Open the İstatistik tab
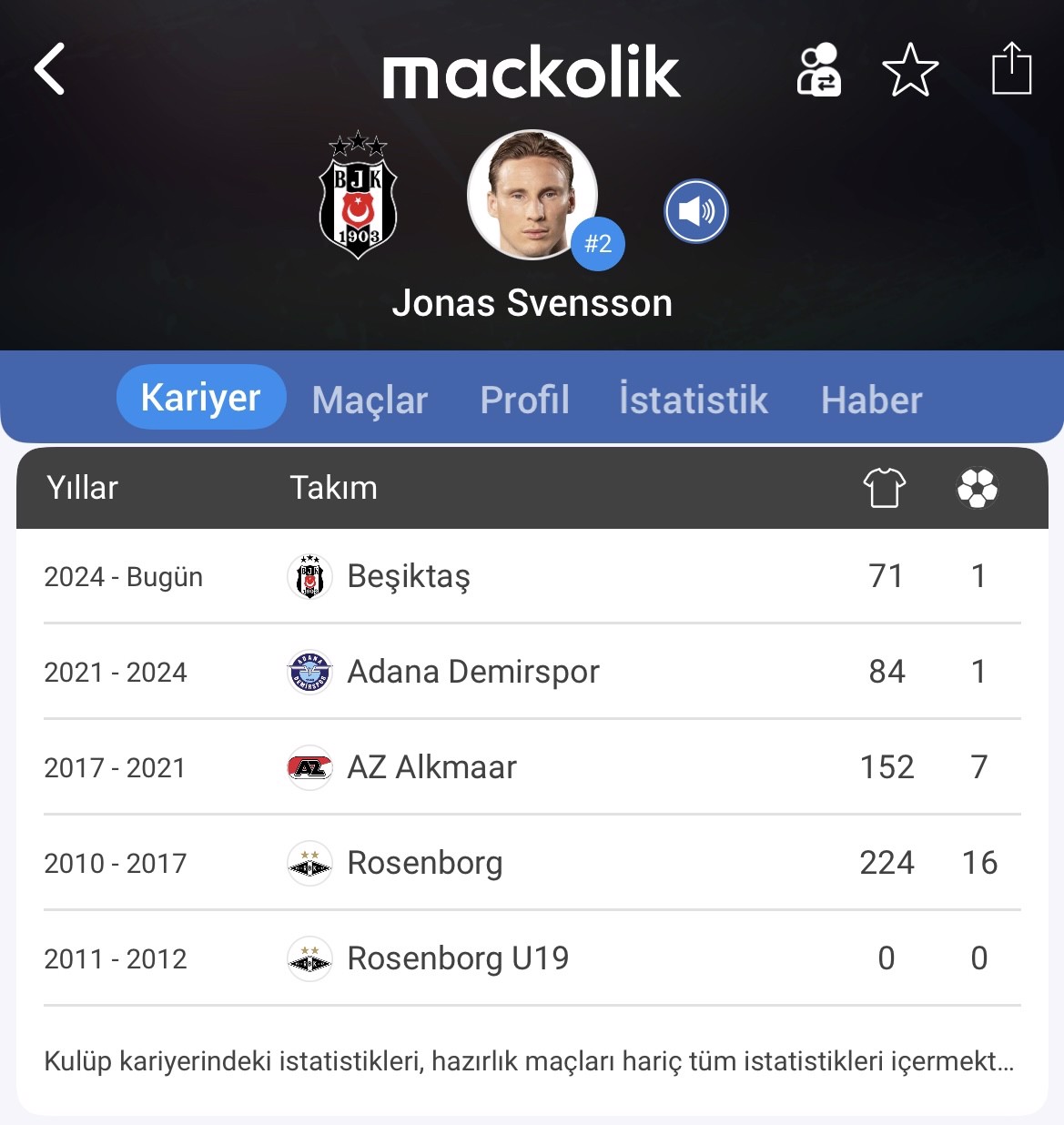The width and height of the screenshot is (1064, 1125). (694, 400)
